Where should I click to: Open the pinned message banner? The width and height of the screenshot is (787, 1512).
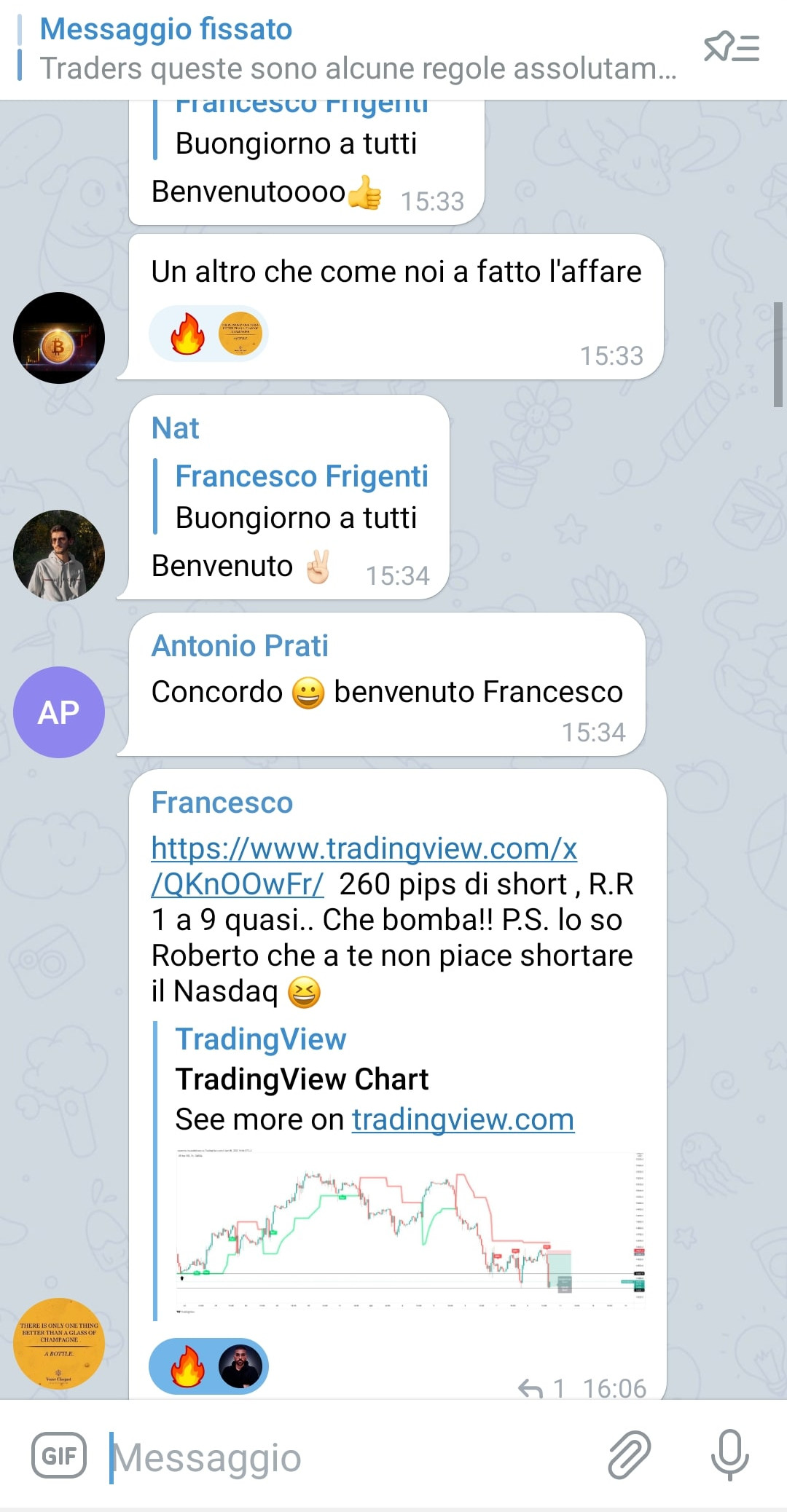click(350, 50)
